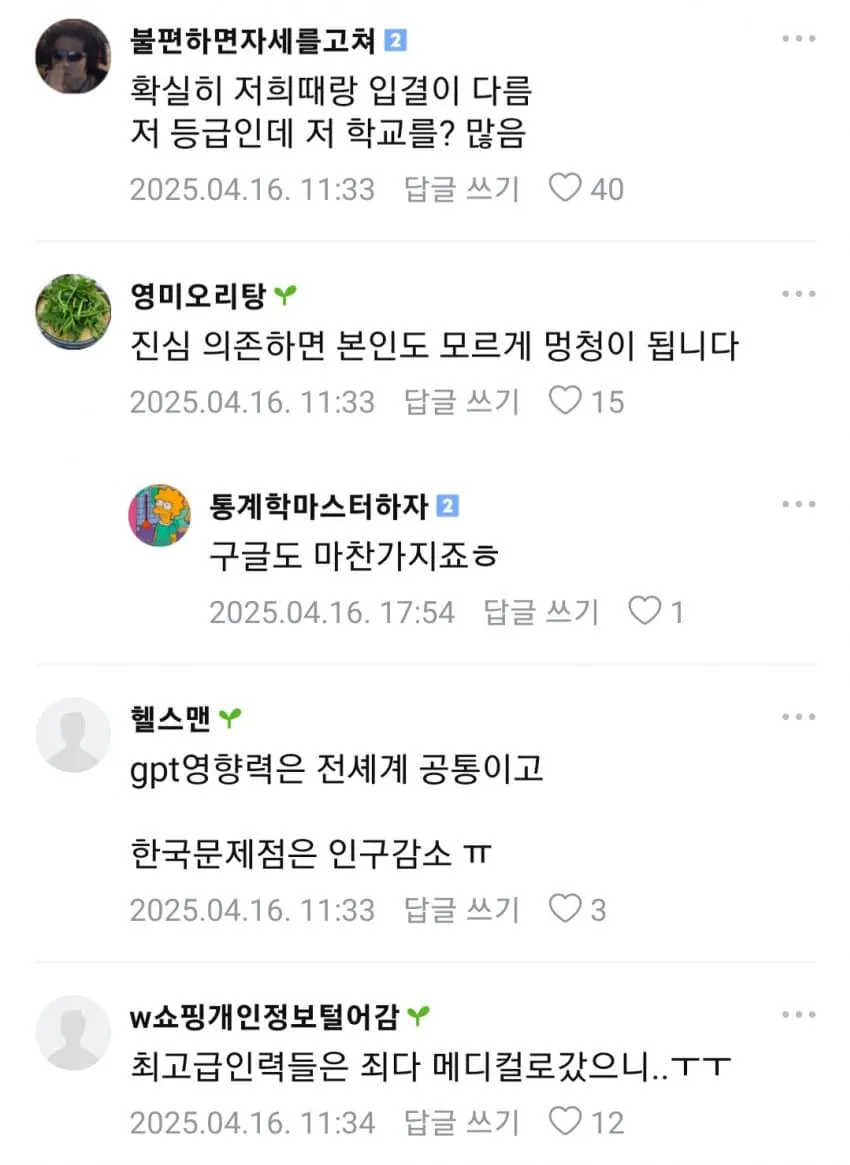Write a reply to 헬스맨's comment
The height and width of the screenshot is (1165, 850).
pos(461,910)
